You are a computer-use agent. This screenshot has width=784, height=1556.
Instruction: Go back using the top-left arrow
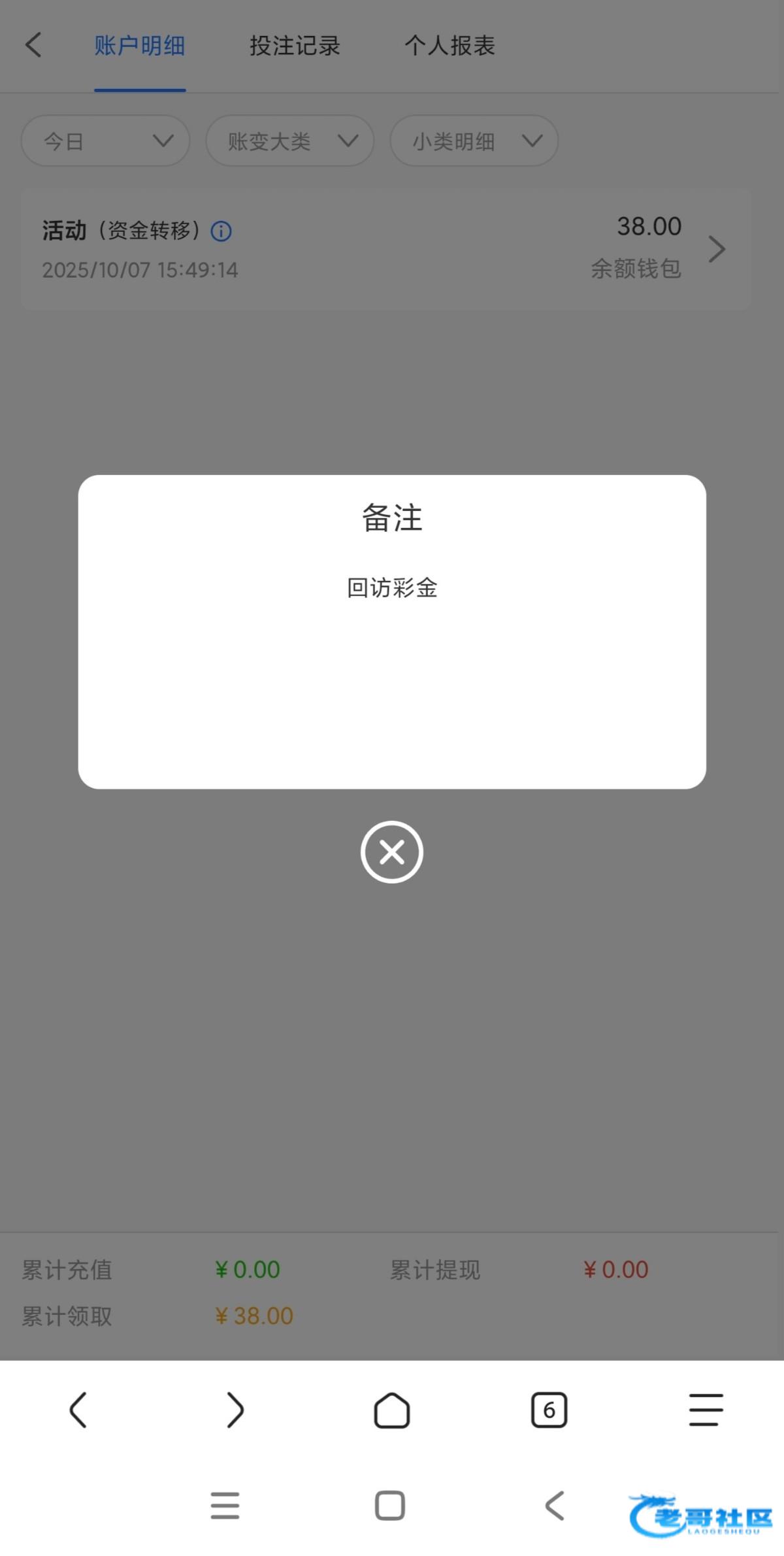pos(33,46)
